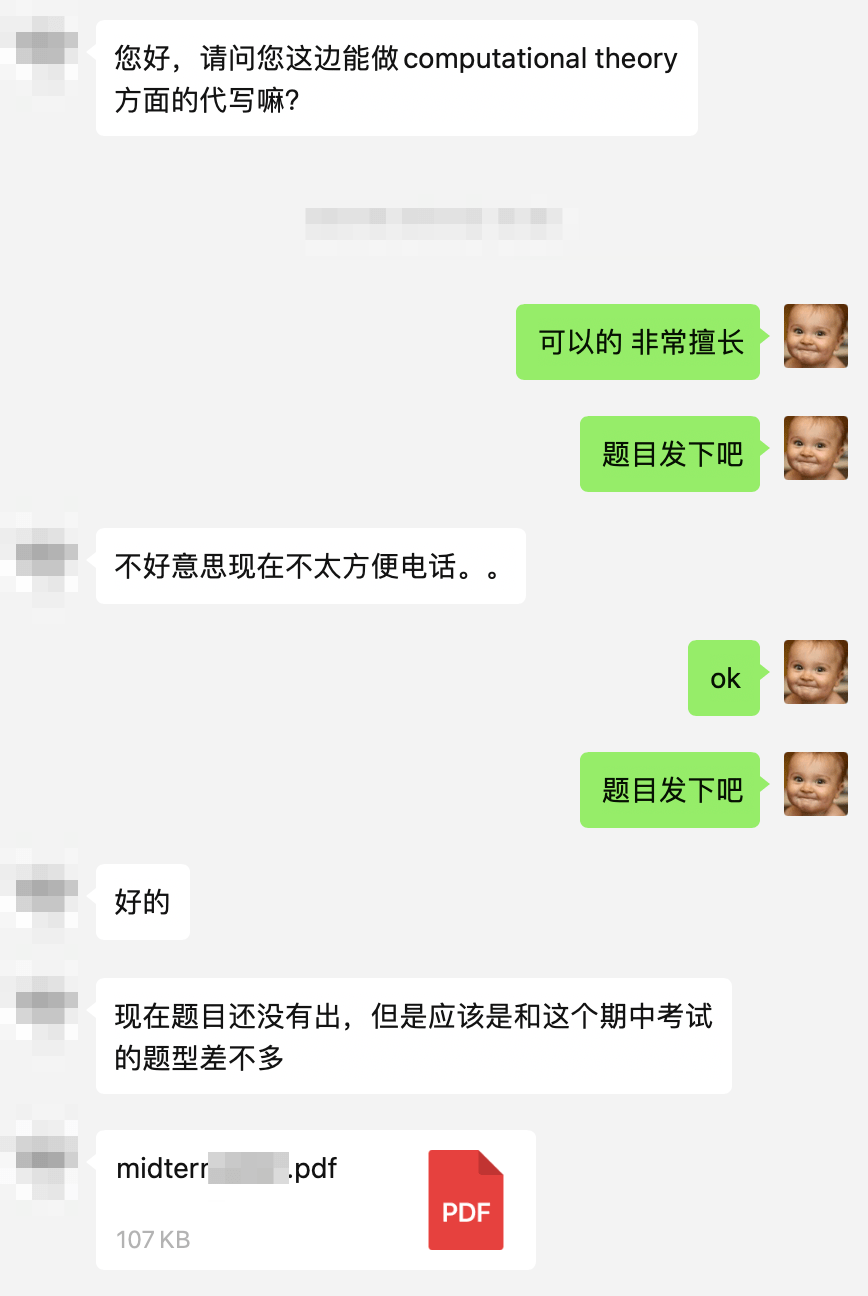Open sender avatar beside the "ok" message
This screenshot has width=868, height=1296.
click(815, 672)
